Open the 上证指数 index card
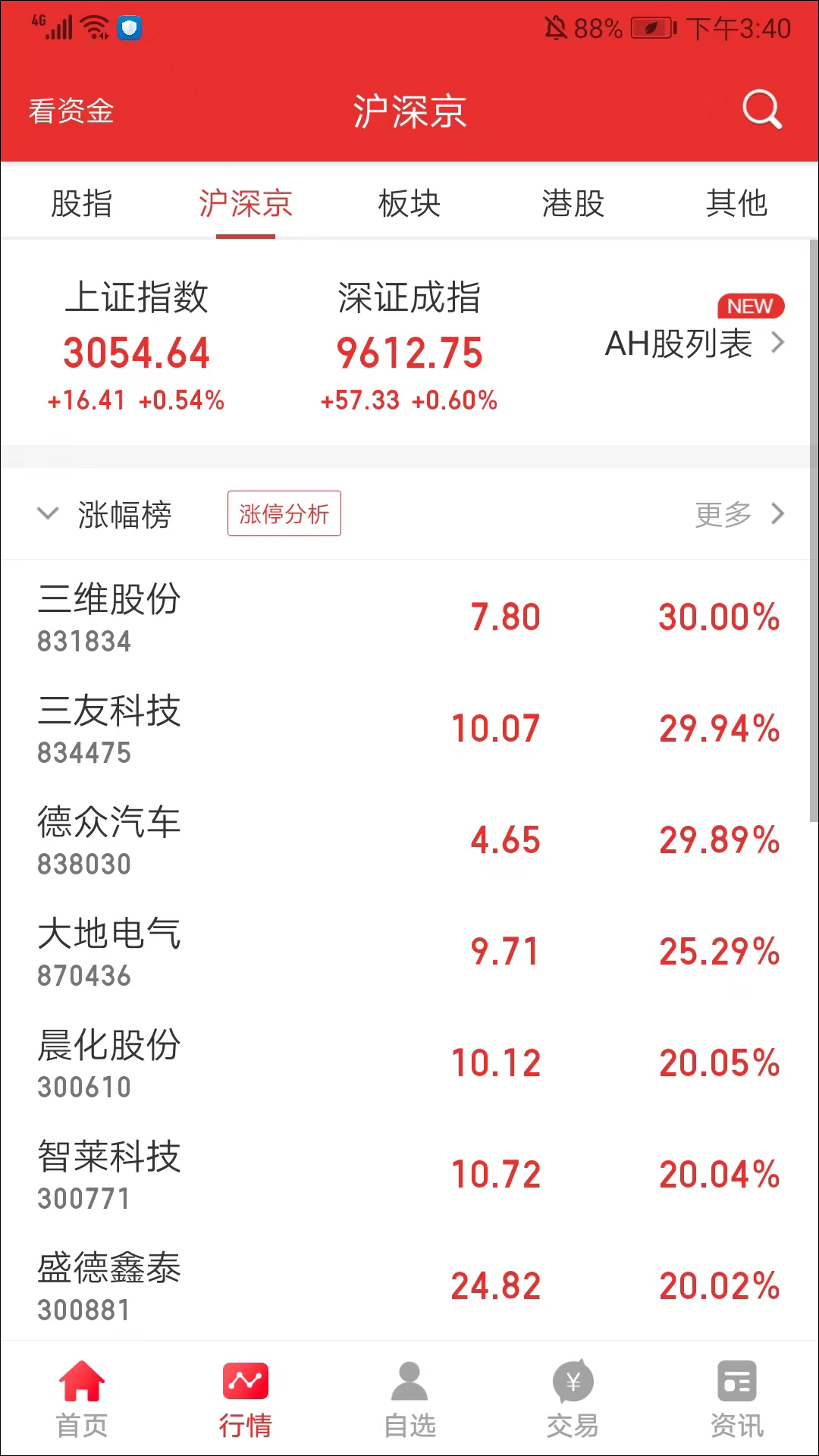Image resolution: width=819 pixels, height=1456 pixels. [x=136, y=347]
